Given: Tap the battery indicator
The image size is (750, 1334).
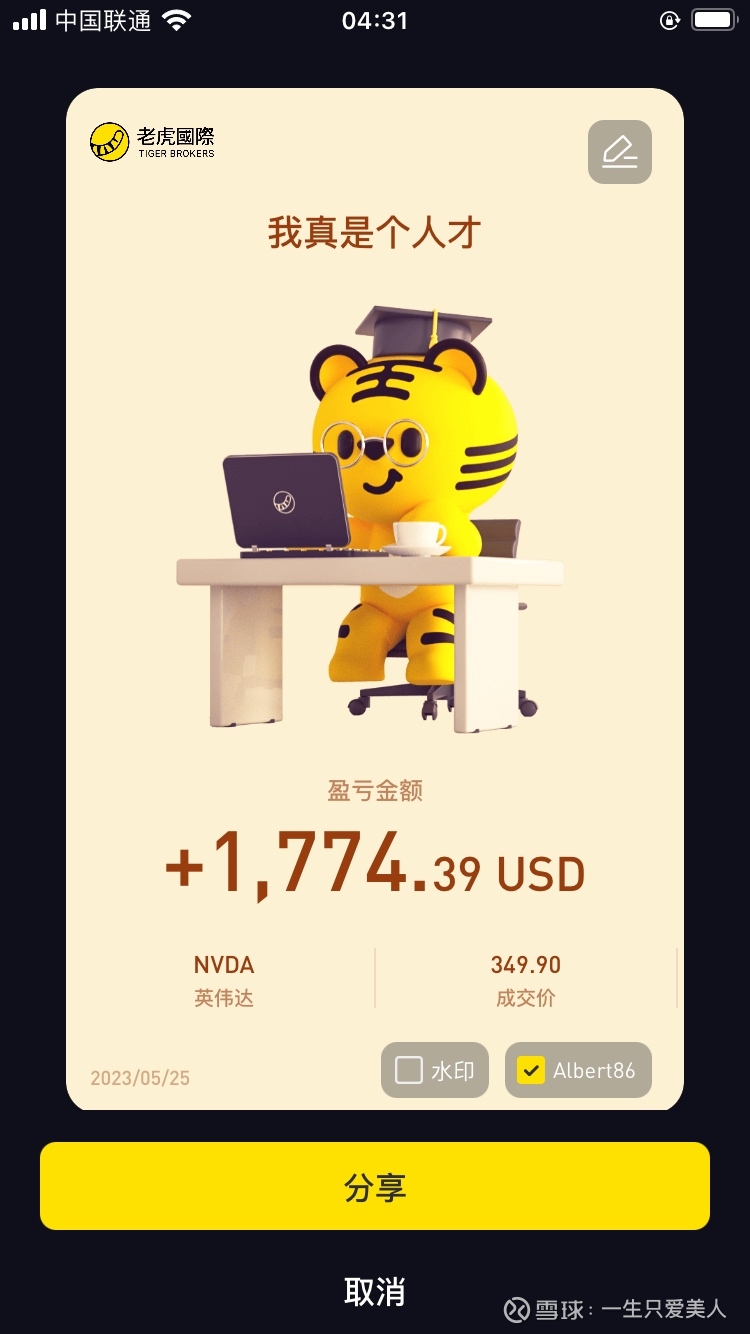Looking at the screenshot, I should 713,17.
